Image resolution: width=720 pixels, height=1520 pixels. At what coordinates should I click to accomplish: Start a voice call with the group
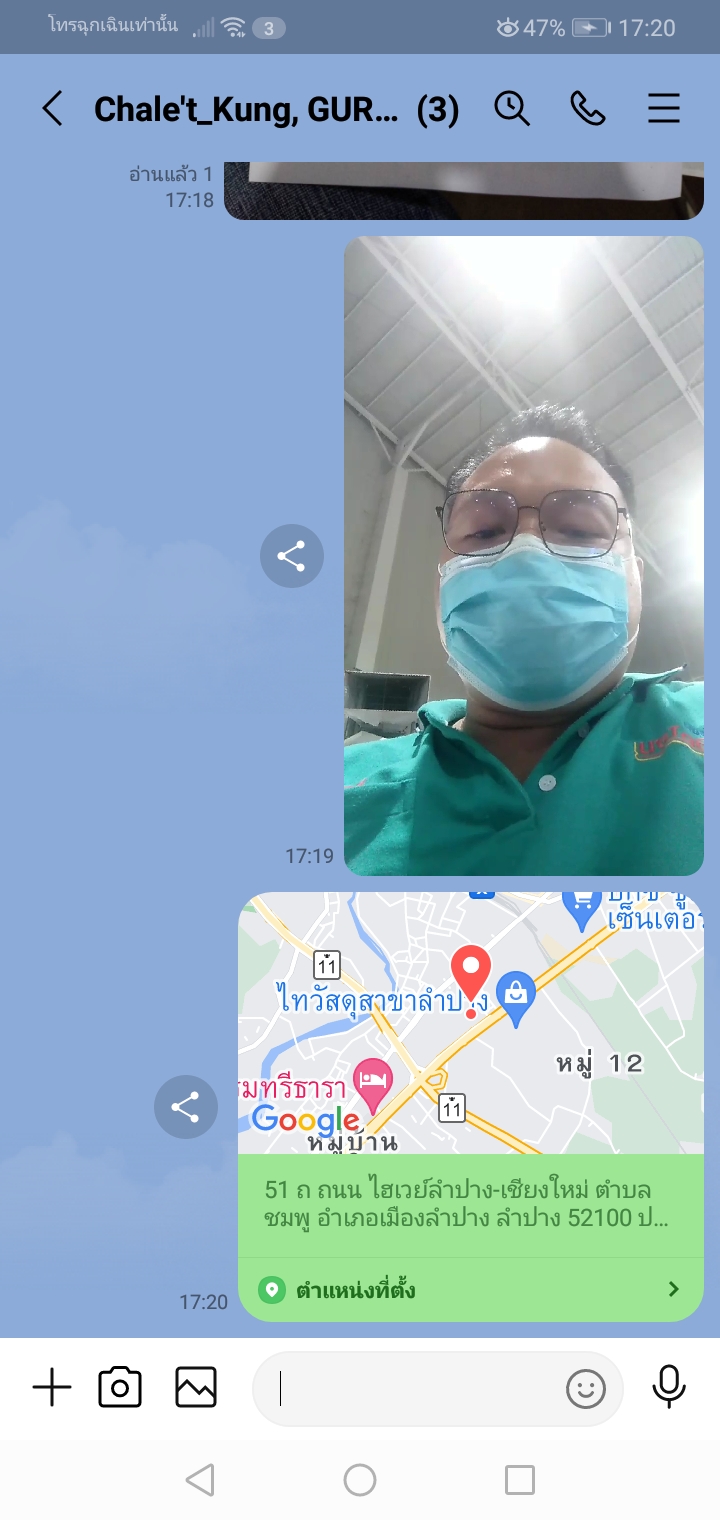(x=588, y=108)
